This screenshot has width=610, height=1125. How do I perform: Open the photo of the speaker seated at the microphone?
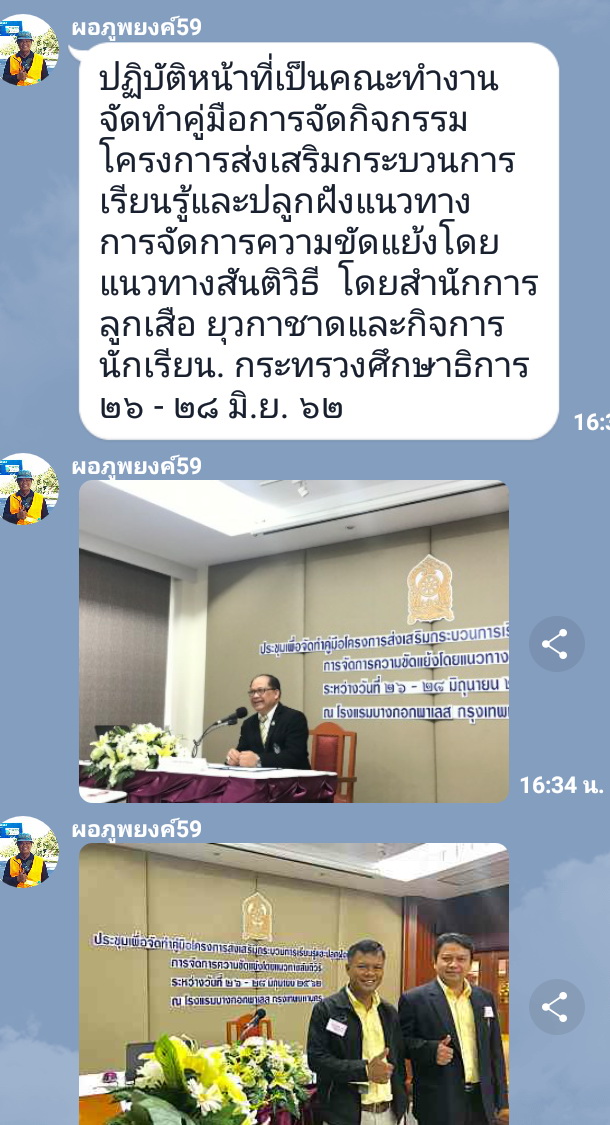click(293, 640)
